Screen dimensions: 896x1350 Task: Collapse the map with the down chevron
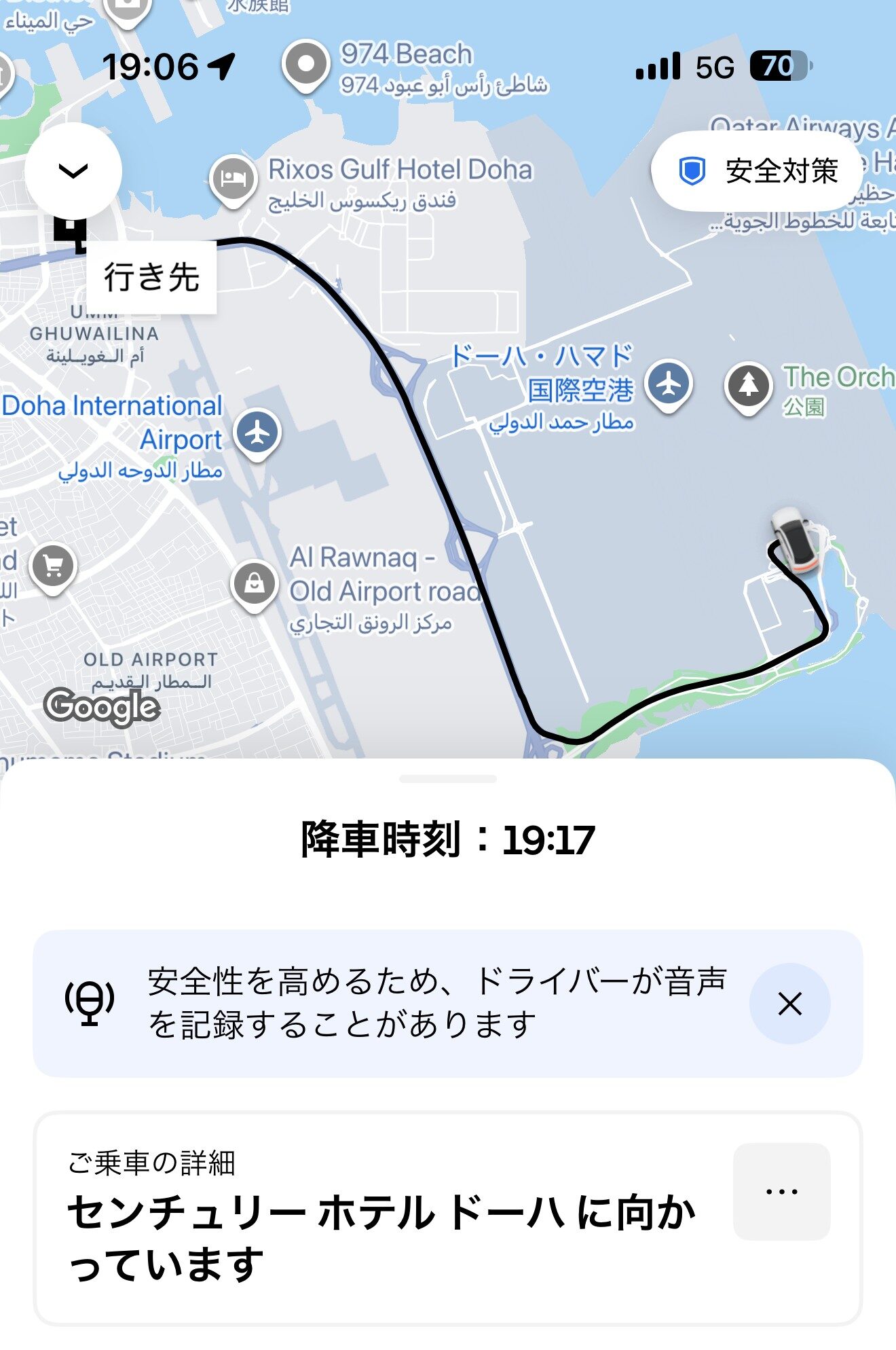(x=73, y=170)
